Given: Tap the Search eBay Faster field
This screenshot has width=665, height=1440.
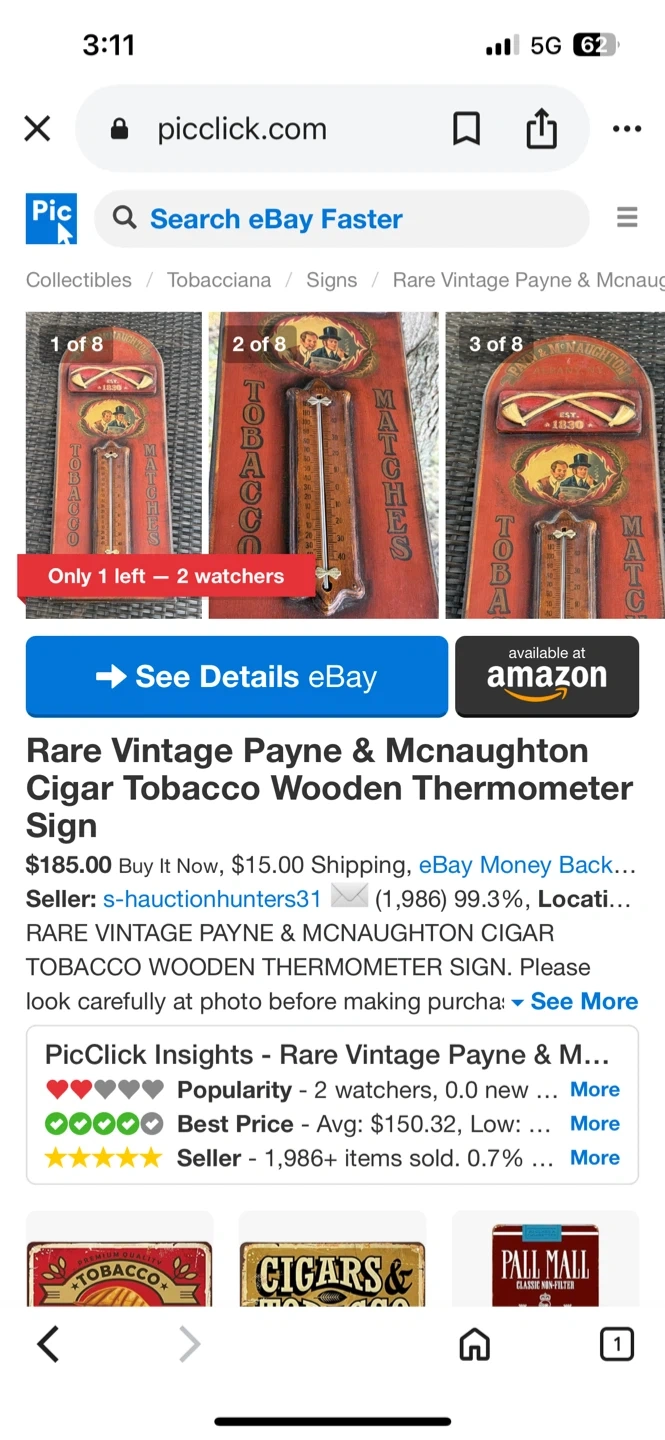Looking at the screenshot, I should (x=340, y=219).
